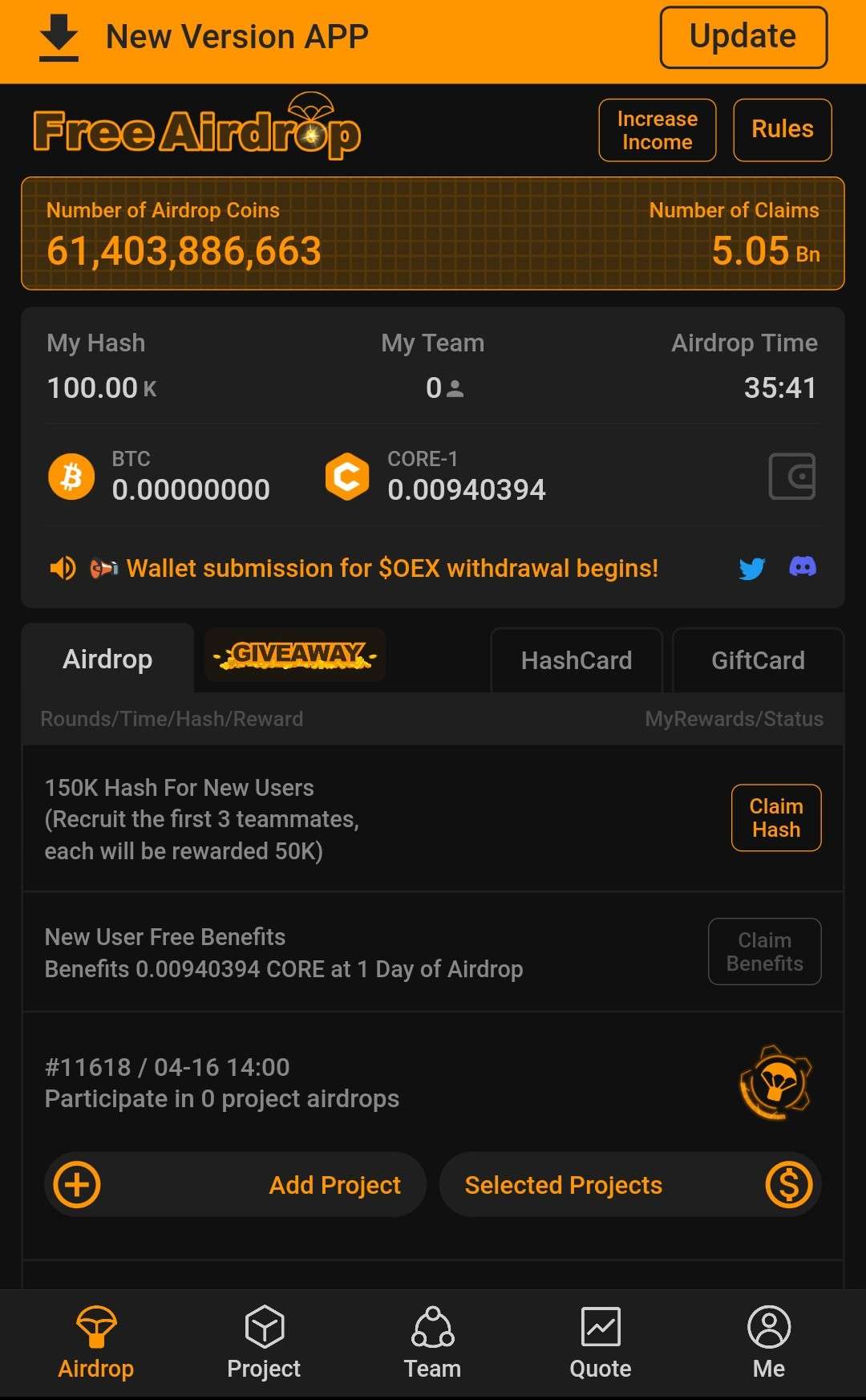866x1400 pixels.
Task: Go to the Team tab
Action: 432,1342
